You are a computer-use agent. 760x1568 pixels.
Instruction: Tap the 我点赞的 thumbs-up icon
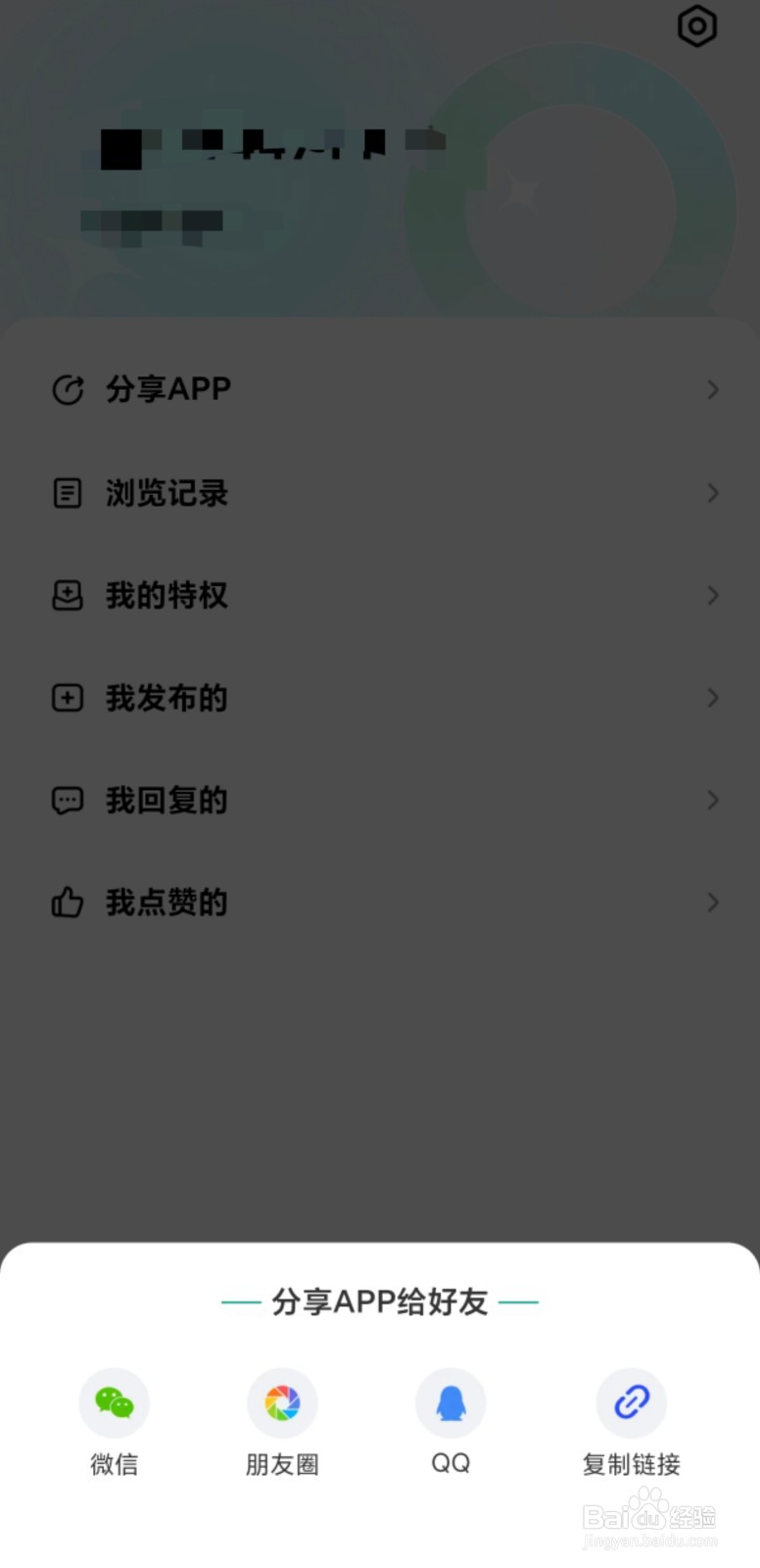67,902
